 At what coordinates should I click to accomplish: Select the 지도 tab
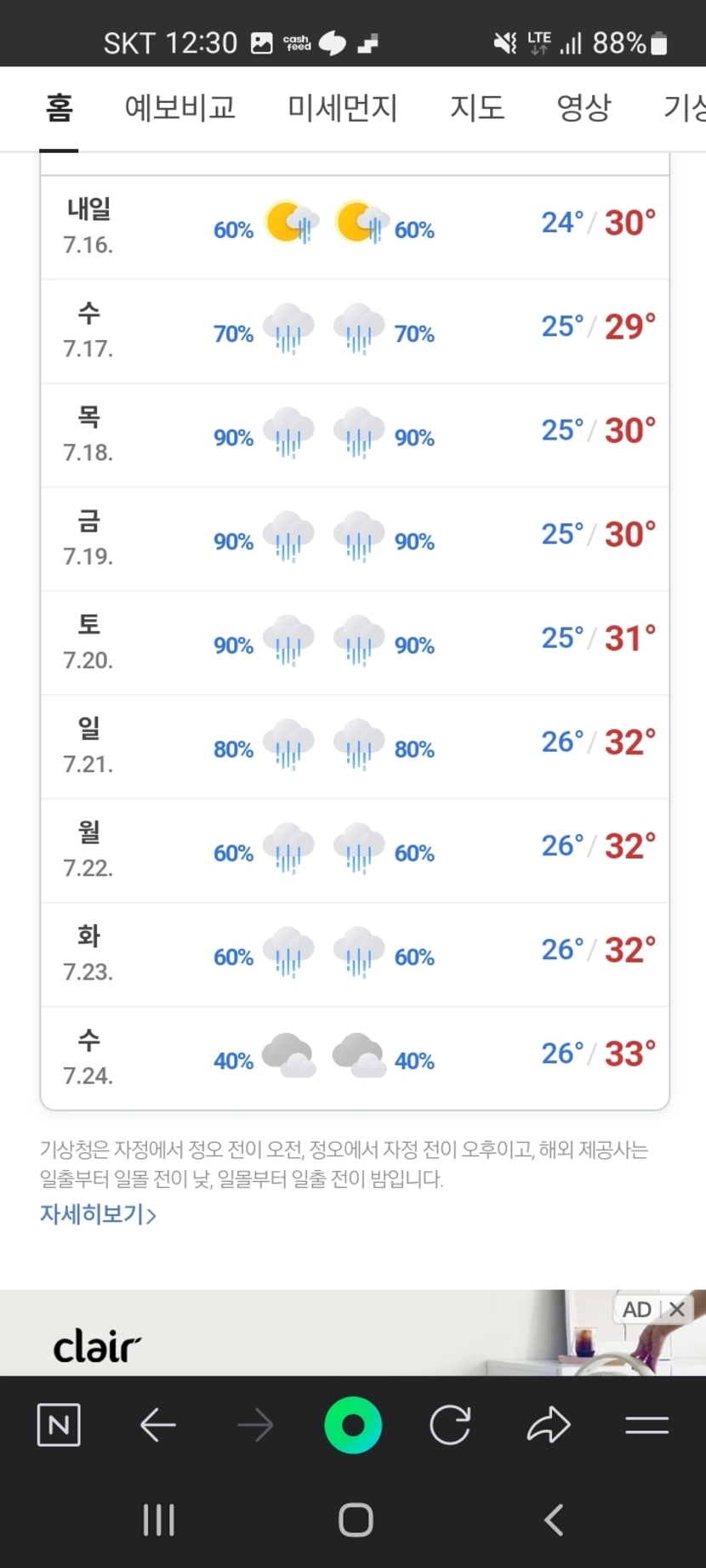click(476, 108)
